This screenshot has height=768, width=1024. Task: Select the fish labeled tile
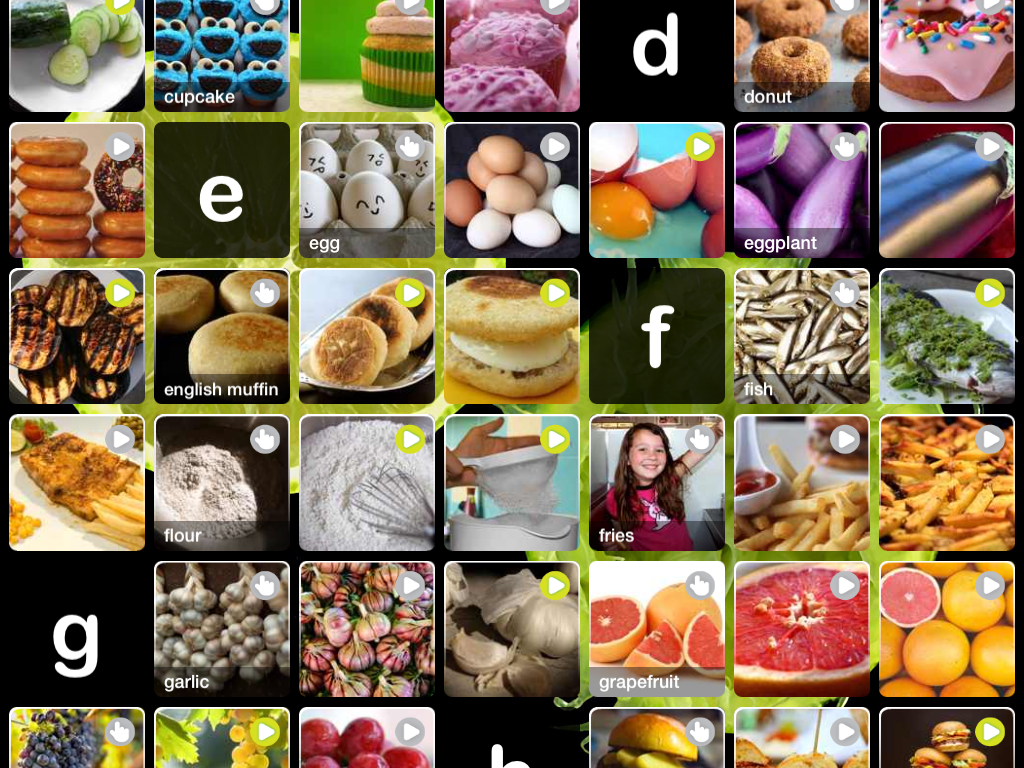coord(801,336)
